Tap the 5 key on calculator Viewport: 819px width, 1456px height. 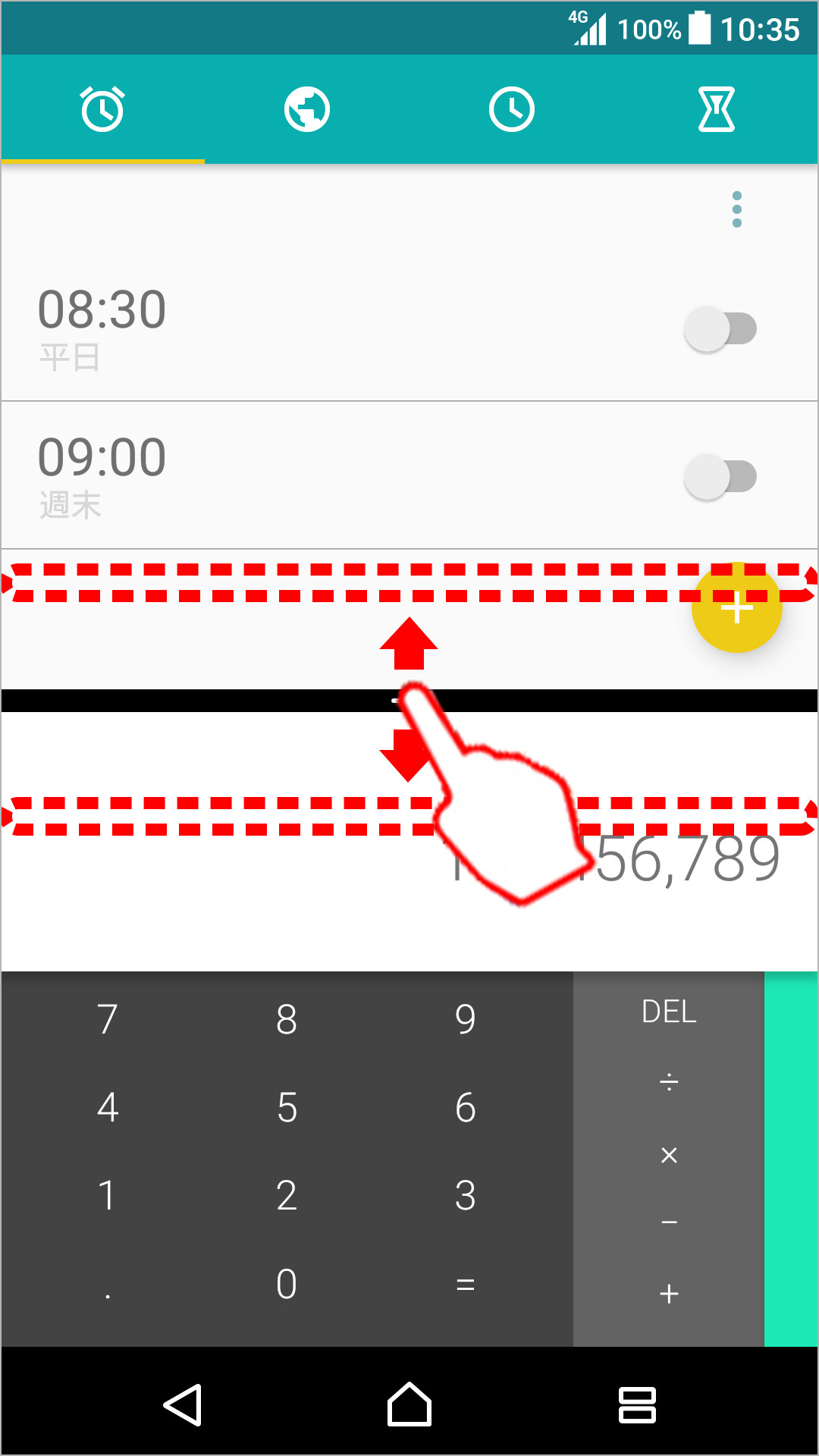[287, 1107]
